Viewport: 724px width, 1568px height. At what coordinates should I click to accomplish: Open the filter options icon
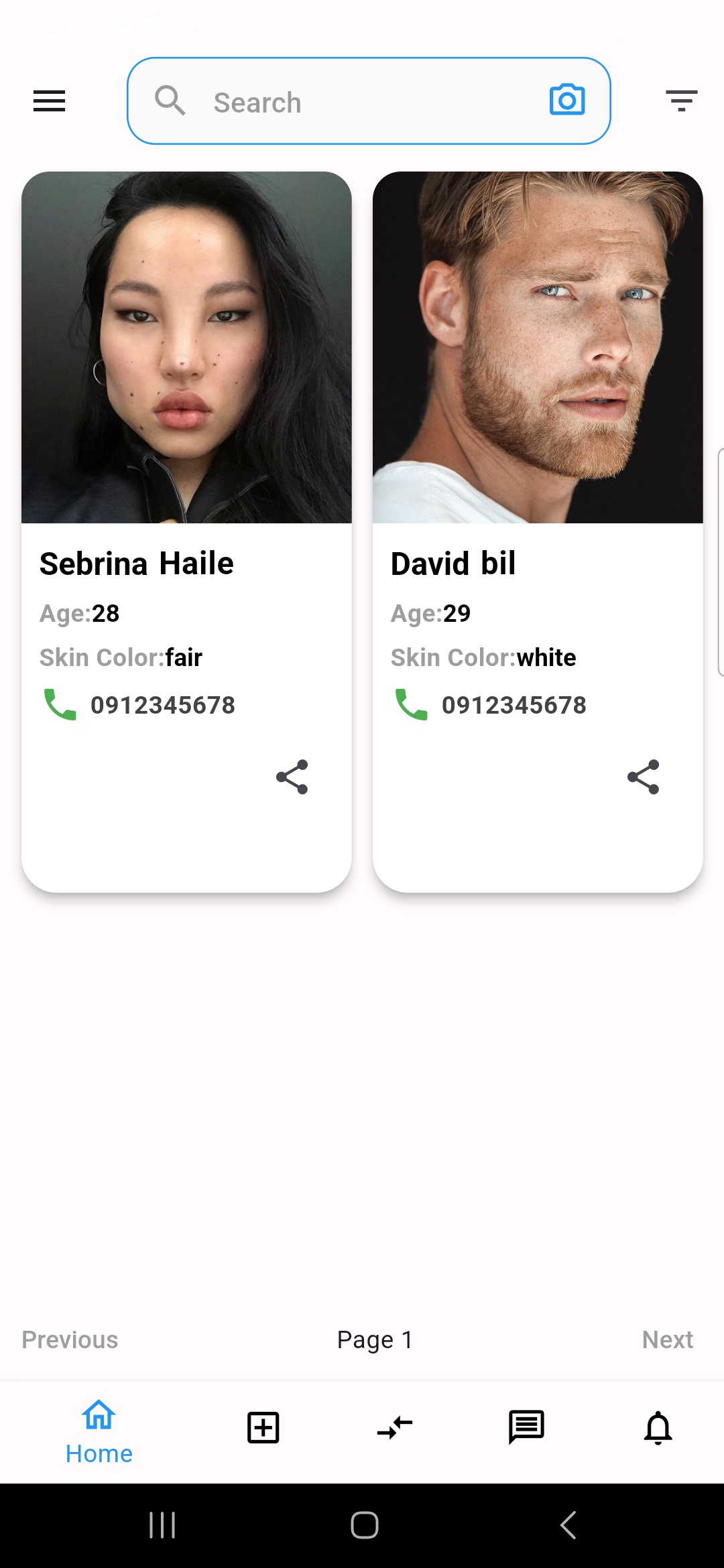click(681, 101)
